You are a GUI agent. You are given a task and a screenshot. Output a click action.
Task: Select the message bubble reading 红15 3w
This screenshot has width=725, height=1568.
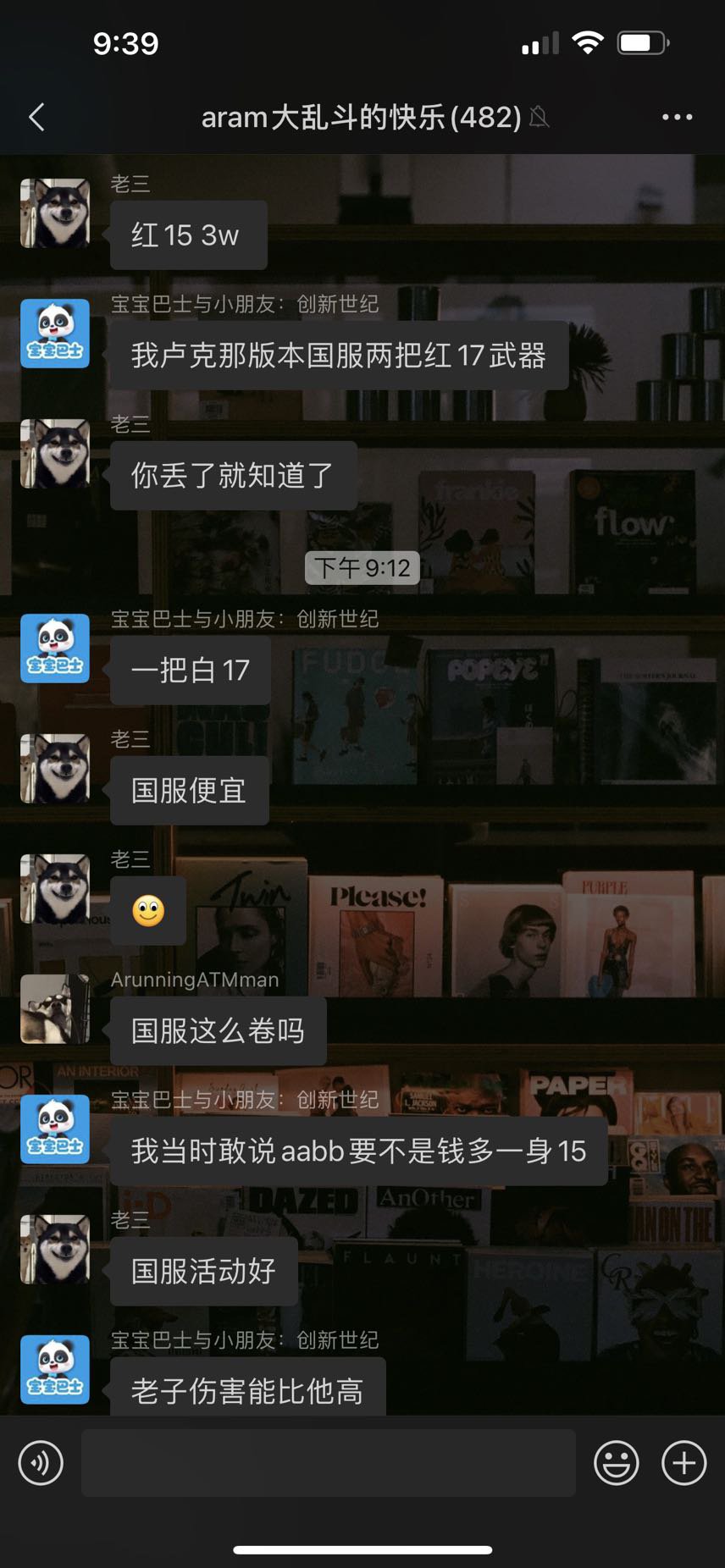pyautogui.click(x=188, y=235)
